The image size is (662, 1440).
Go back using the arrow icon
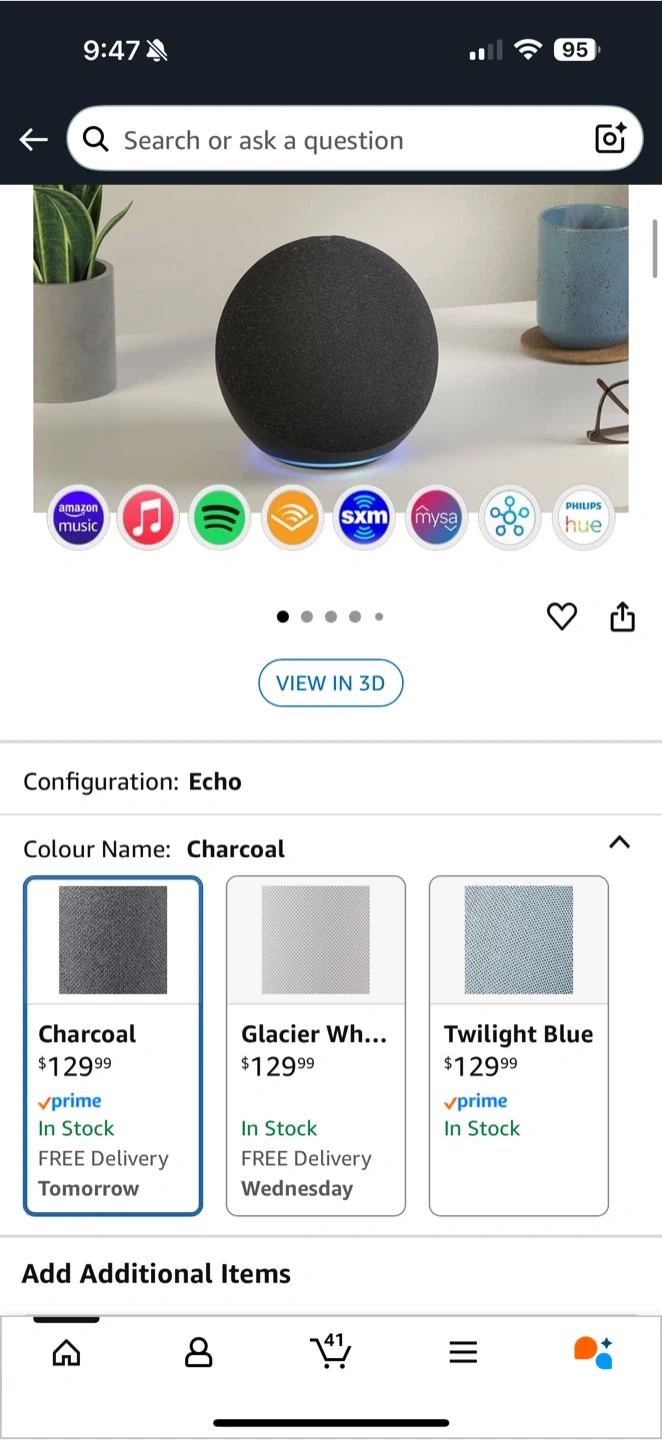pyautogui.click(x=34, y=140)
